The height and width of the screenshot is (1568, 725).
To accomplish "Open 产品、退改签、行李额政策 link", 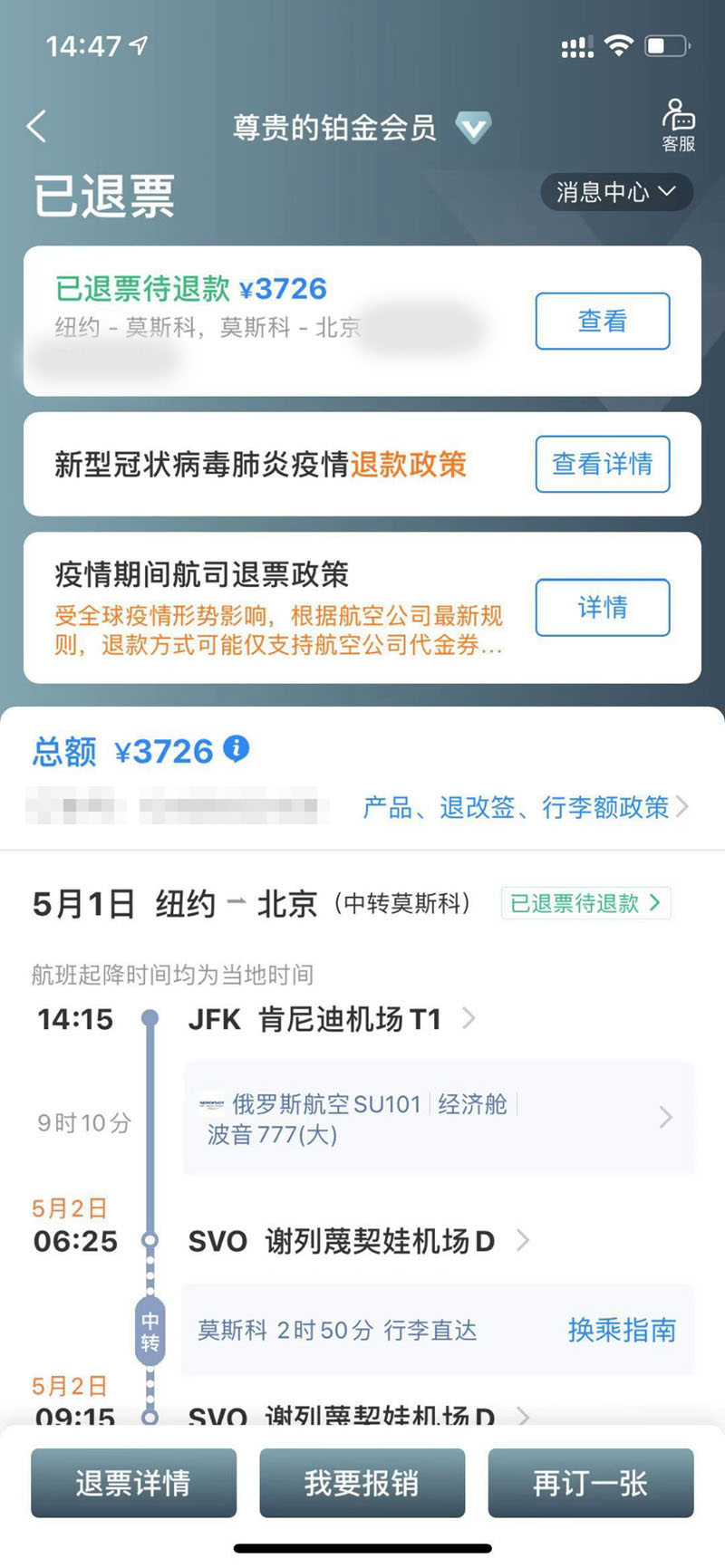I will pos(526,806).
